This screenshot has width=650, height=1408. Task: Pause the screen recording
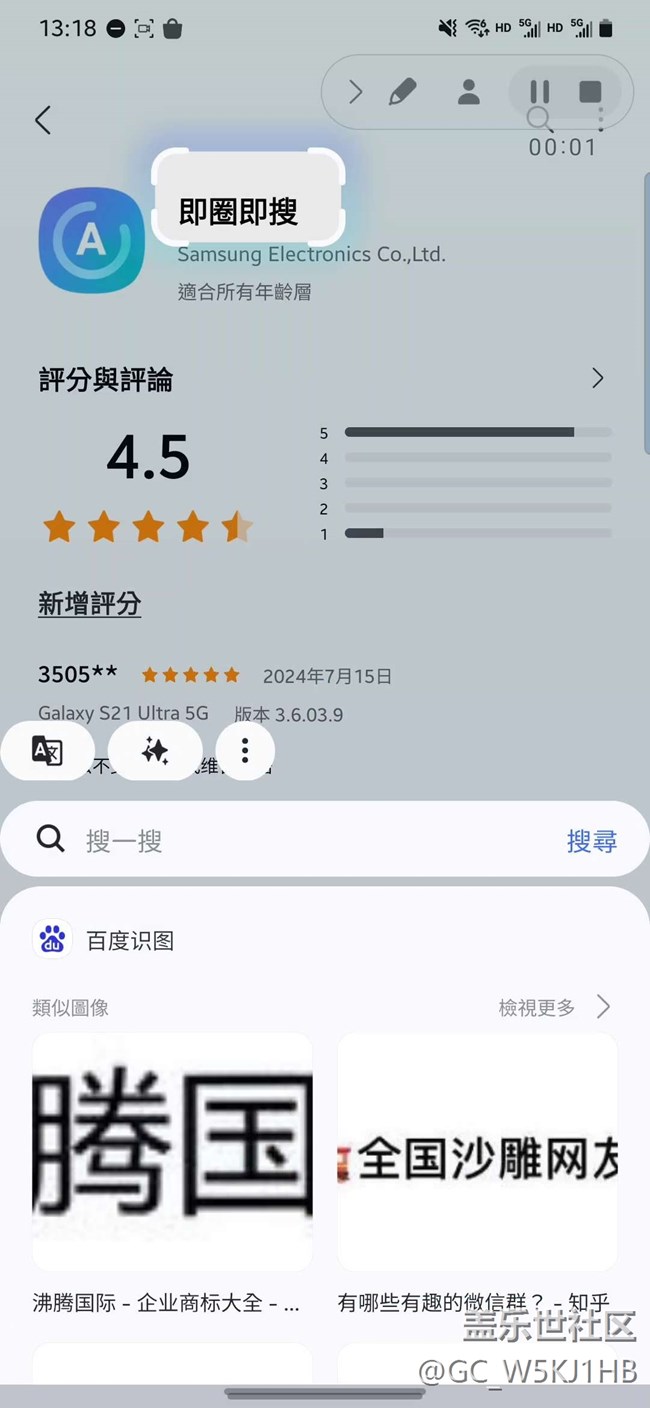(x=539, y=92)
